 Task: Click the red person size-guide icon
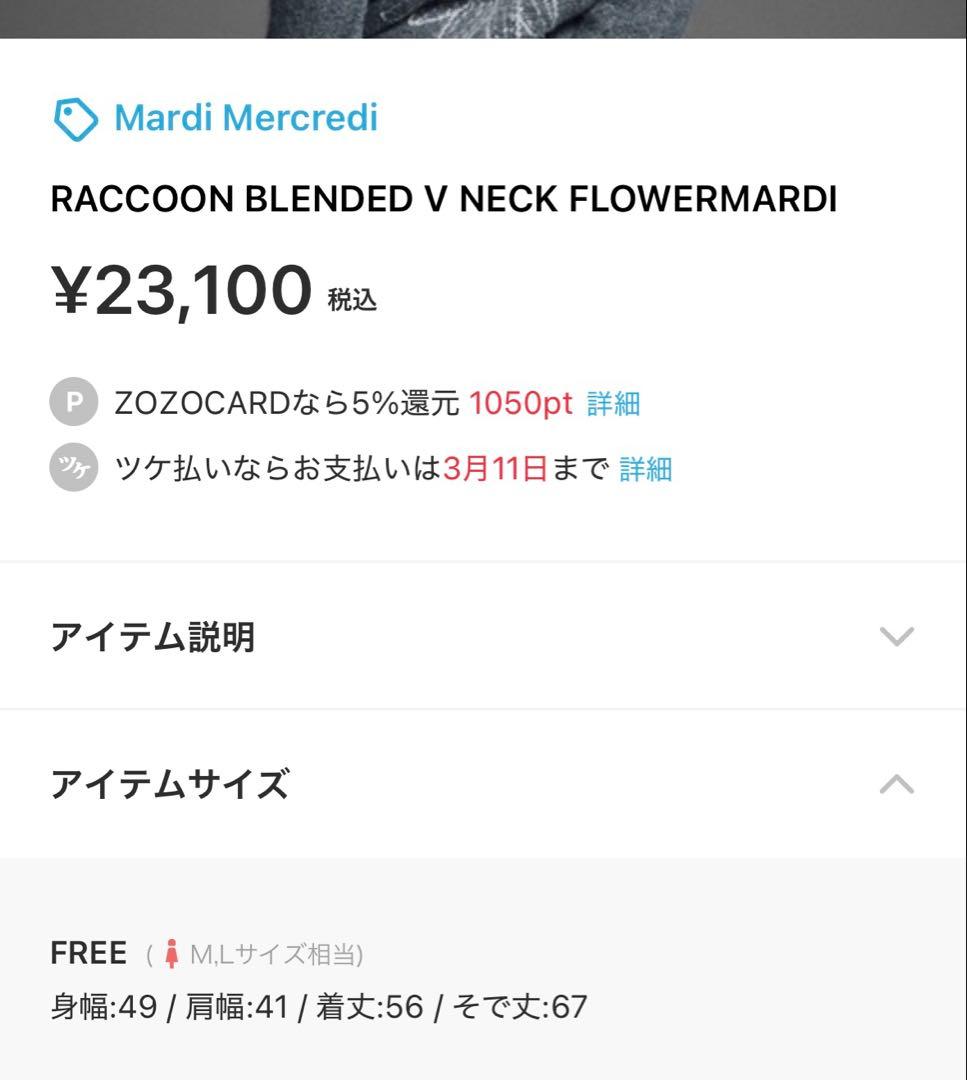tap(172, 952)
